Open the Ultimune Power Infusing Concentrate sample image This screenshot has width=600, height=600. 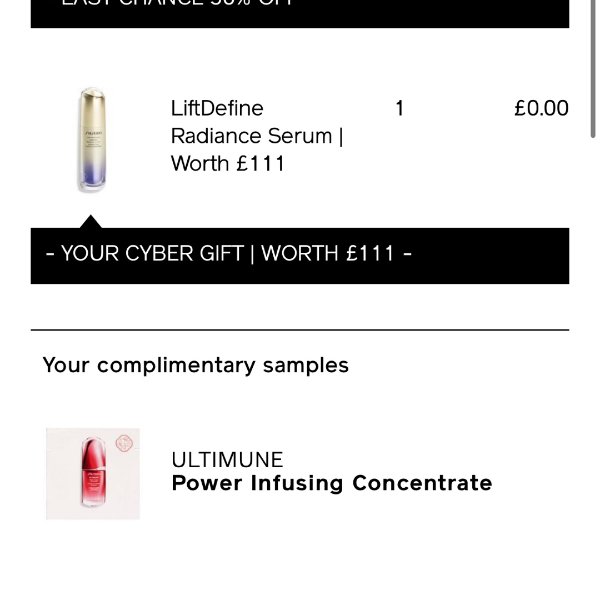pyautogui.click(x=92, y=473)
